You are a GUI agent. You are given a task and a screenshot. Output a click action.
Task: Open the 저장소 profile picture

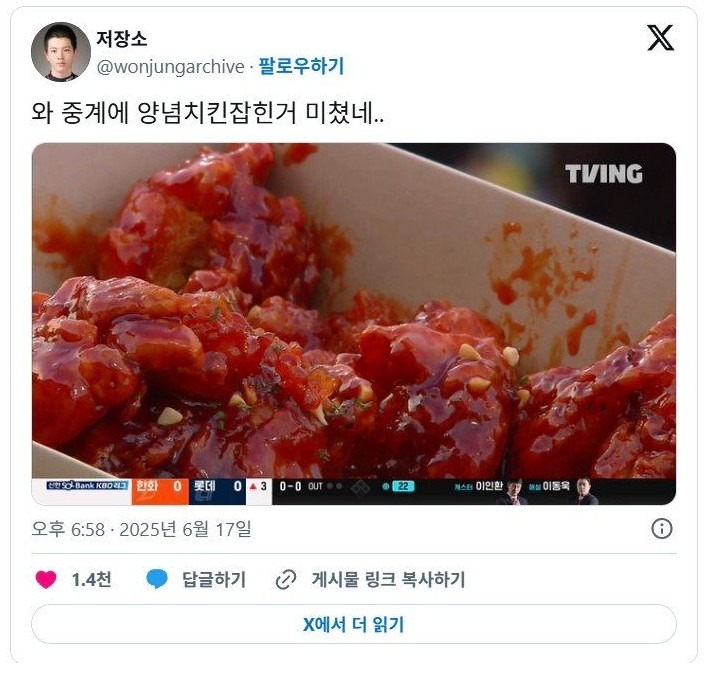pos(61,52)
